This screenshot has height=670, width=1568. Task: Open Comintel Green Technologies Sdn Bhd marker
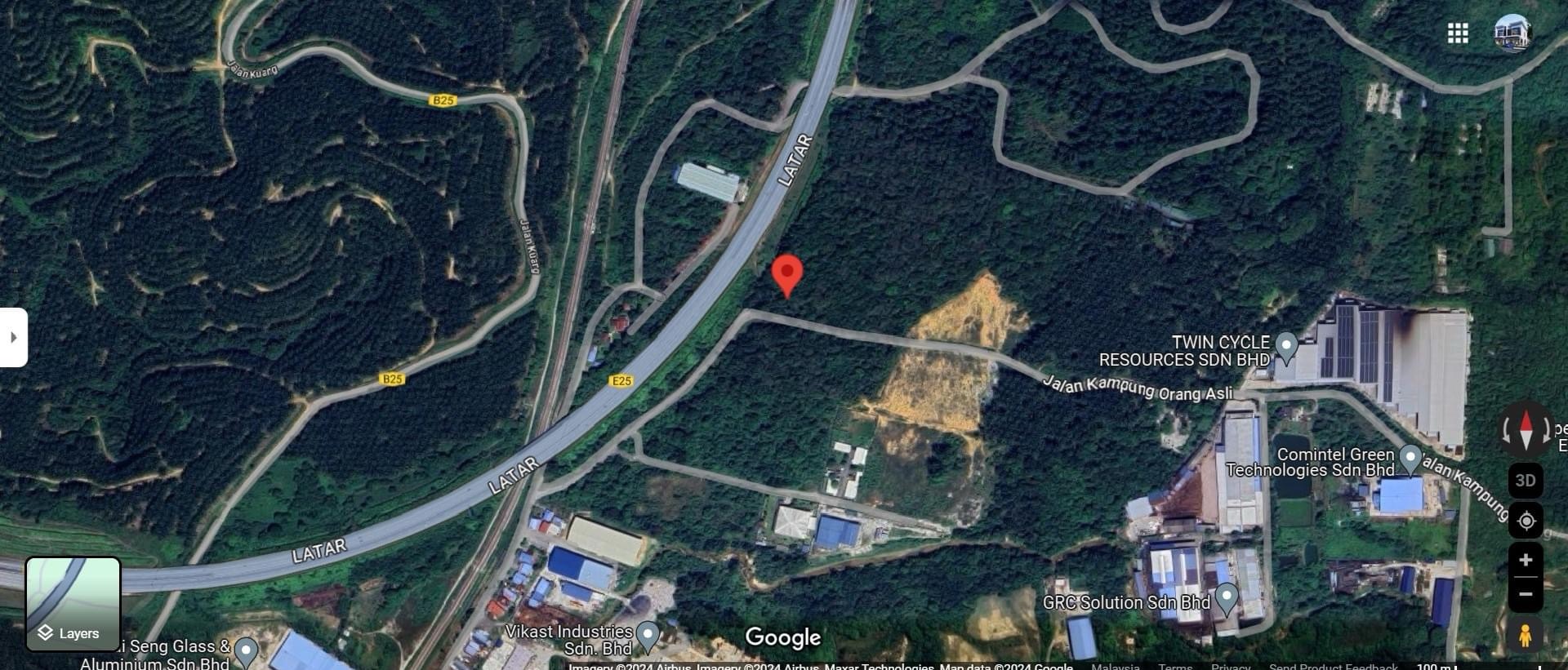click(1410, 458)
